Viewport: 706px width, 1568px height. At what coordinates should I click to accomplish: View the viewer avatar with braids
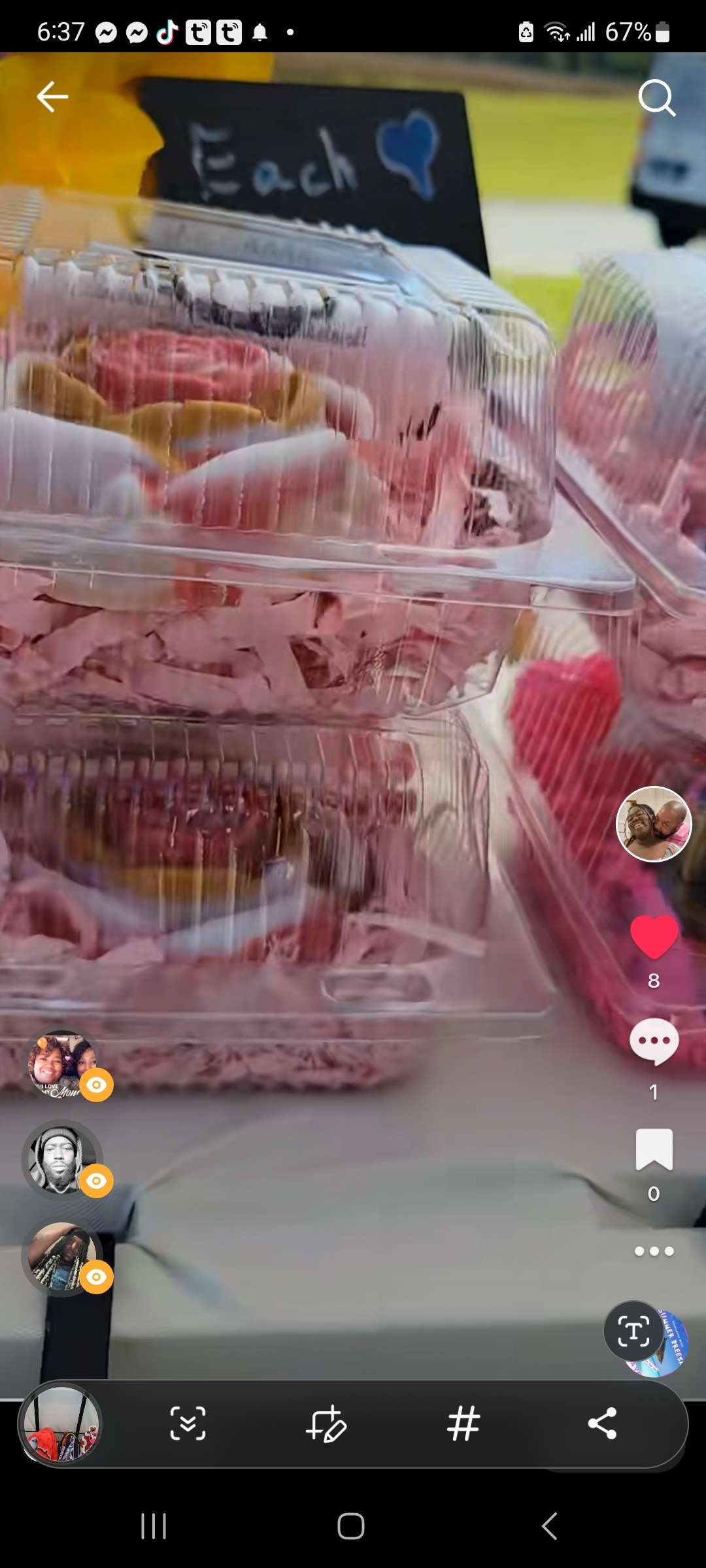click(61, 1256)
